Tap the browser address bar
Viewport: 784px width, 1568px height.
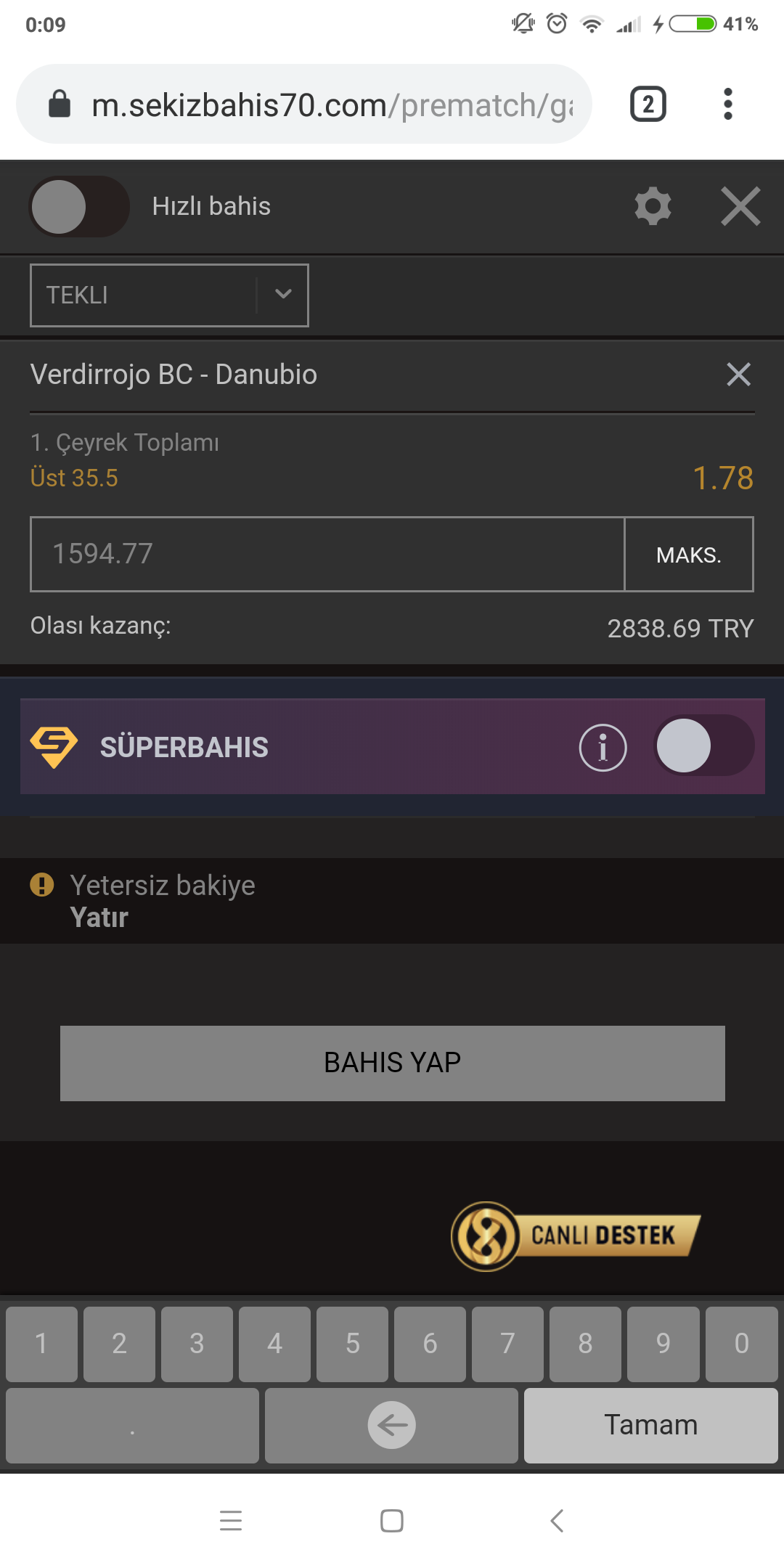[x=304, y=104]
